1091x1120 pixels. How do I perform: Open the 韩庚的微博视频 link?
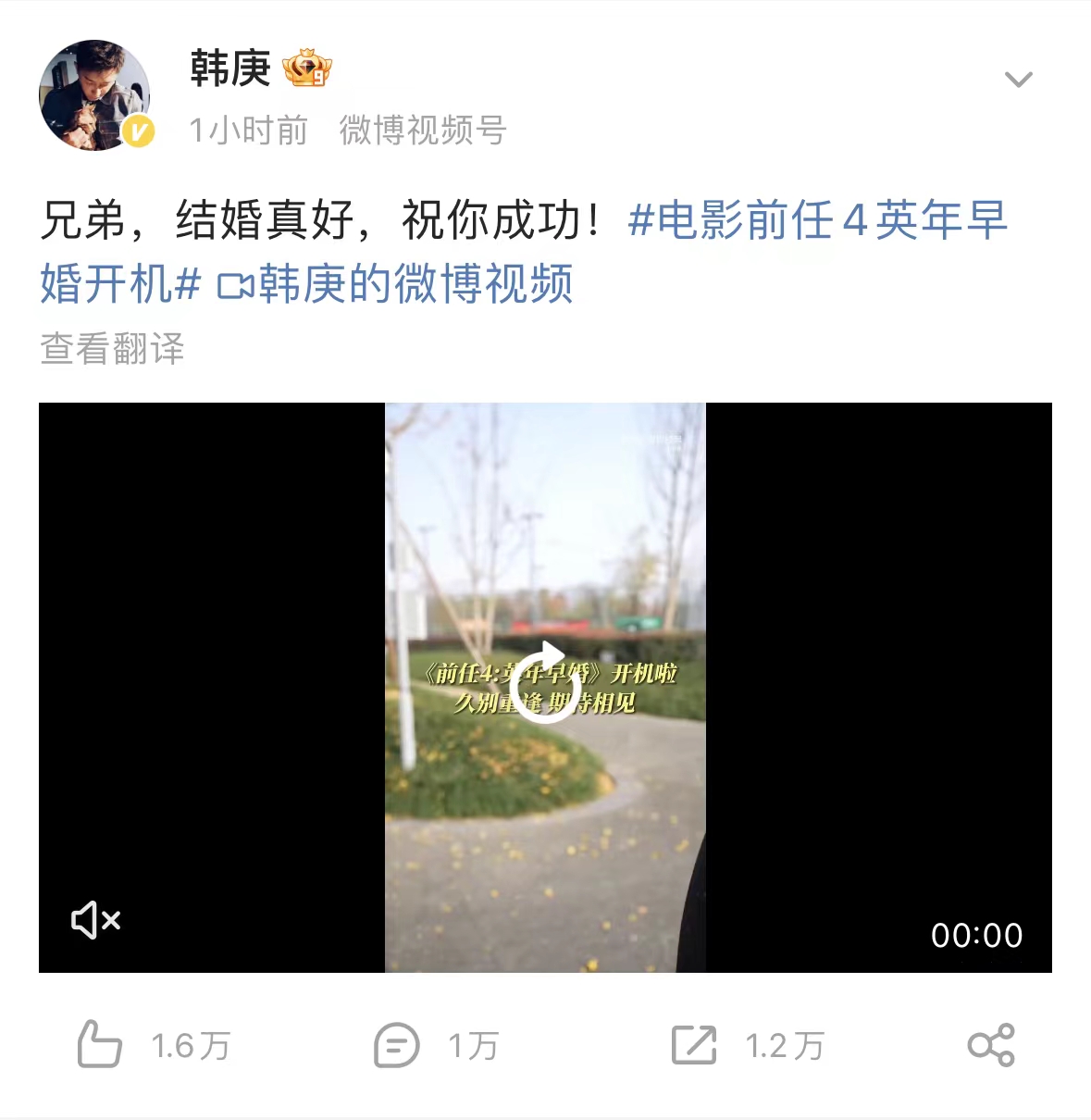(396, 284)
